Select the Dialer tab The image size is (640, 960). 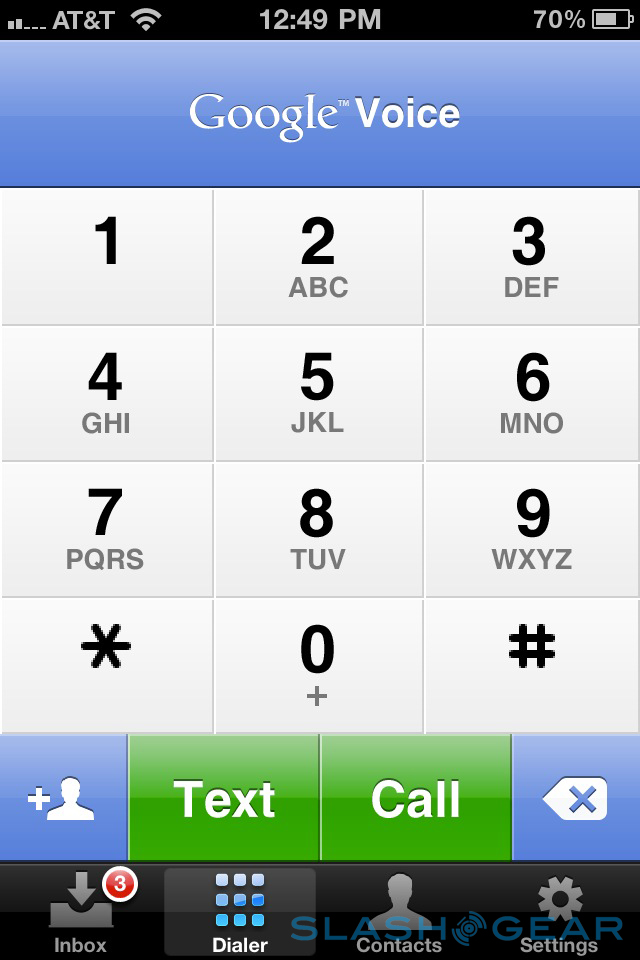pyautogui.click(x=240, y=912)
